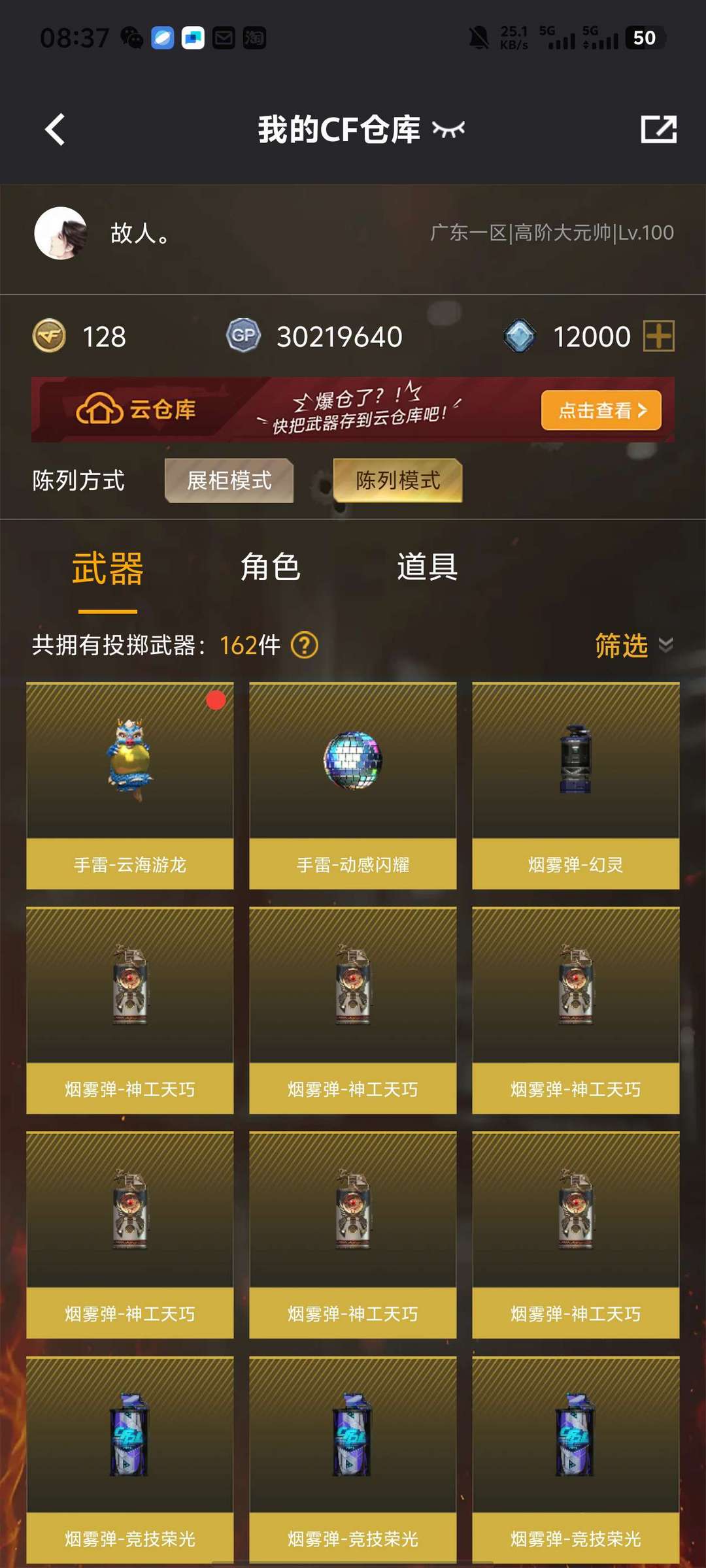Tap the share icon in the header
706x1568 pixels.
[658, 129]
